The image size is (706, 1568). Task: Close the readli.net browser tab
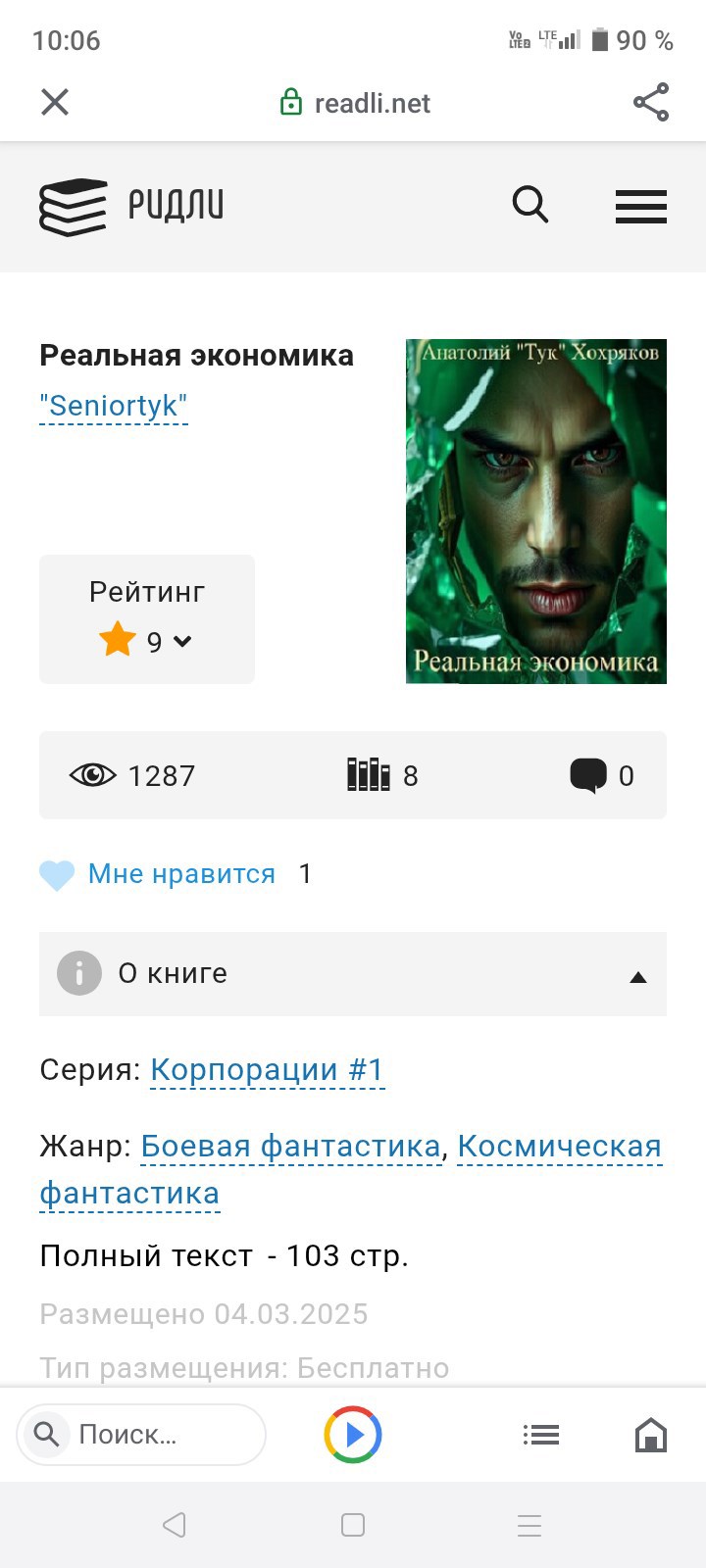pyautogui.click(x=55, y=102)
